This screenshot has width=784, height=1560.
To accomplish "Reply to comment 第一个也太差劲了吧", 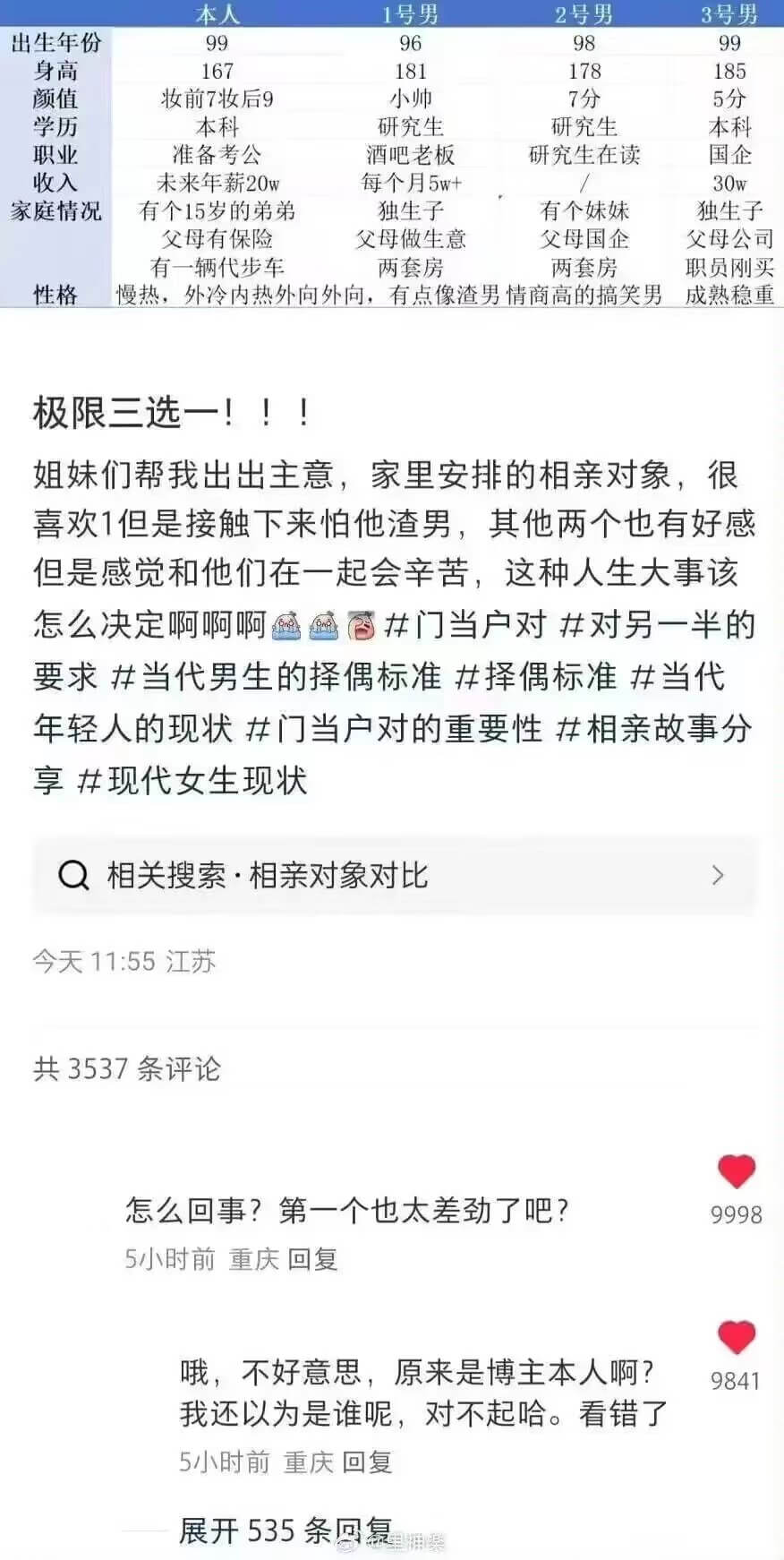I will pos(312,1259).
